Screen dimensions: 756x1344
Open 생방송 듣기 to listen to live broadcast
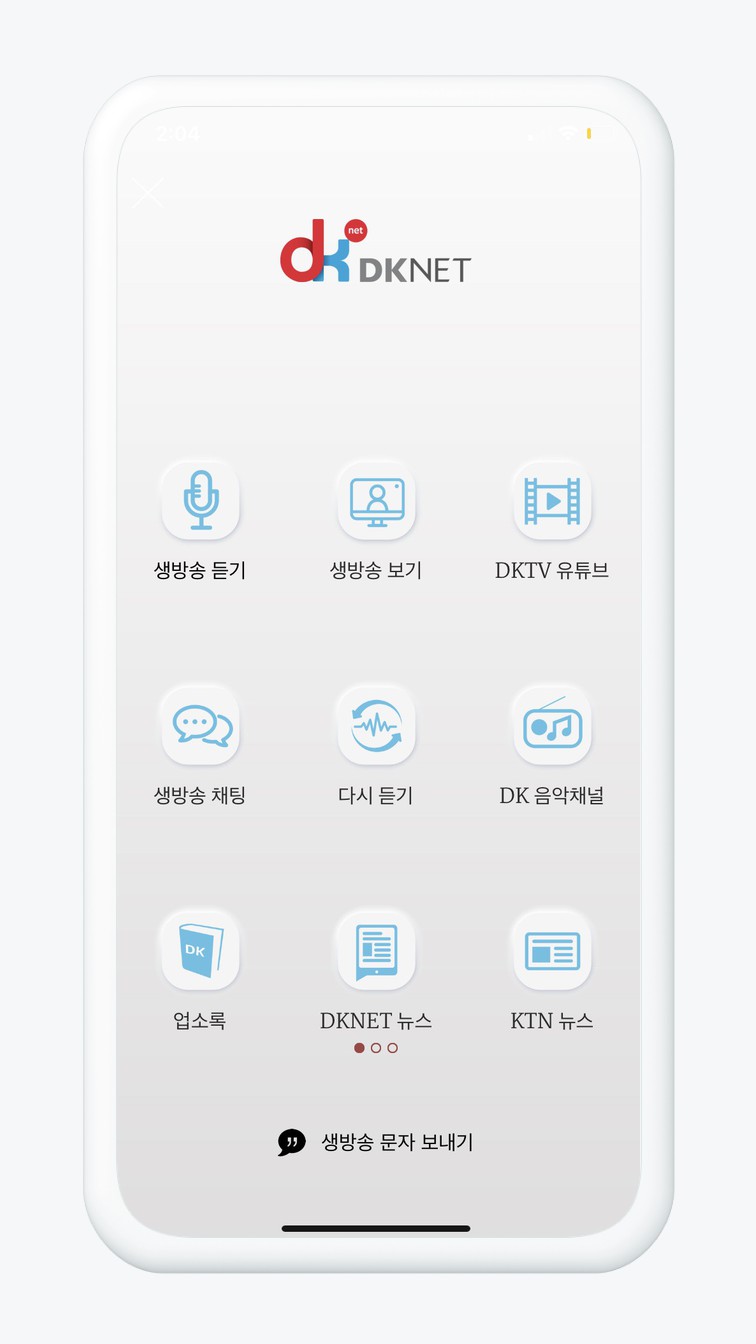tap(200, 500)
